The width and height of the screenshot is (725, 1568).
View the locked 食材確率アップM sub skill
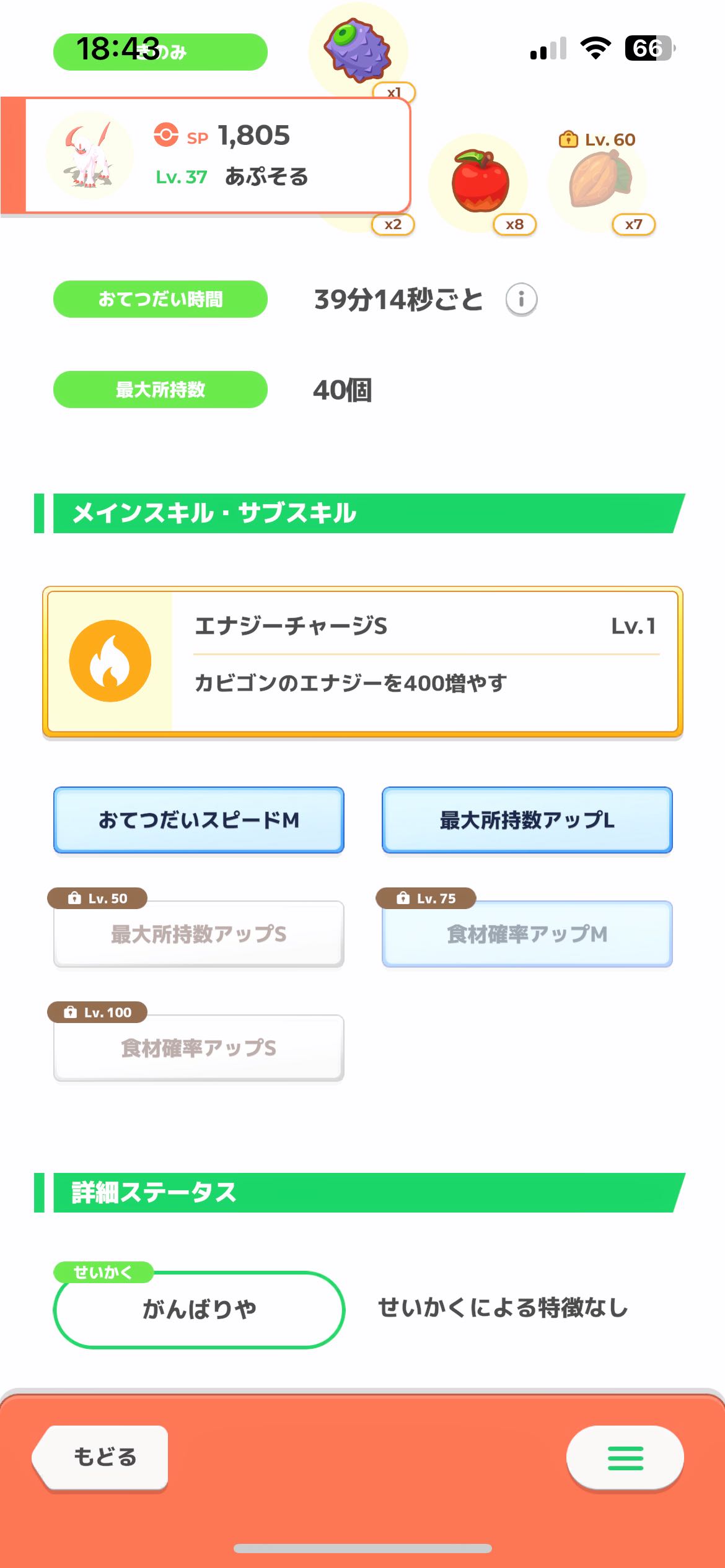527,933
